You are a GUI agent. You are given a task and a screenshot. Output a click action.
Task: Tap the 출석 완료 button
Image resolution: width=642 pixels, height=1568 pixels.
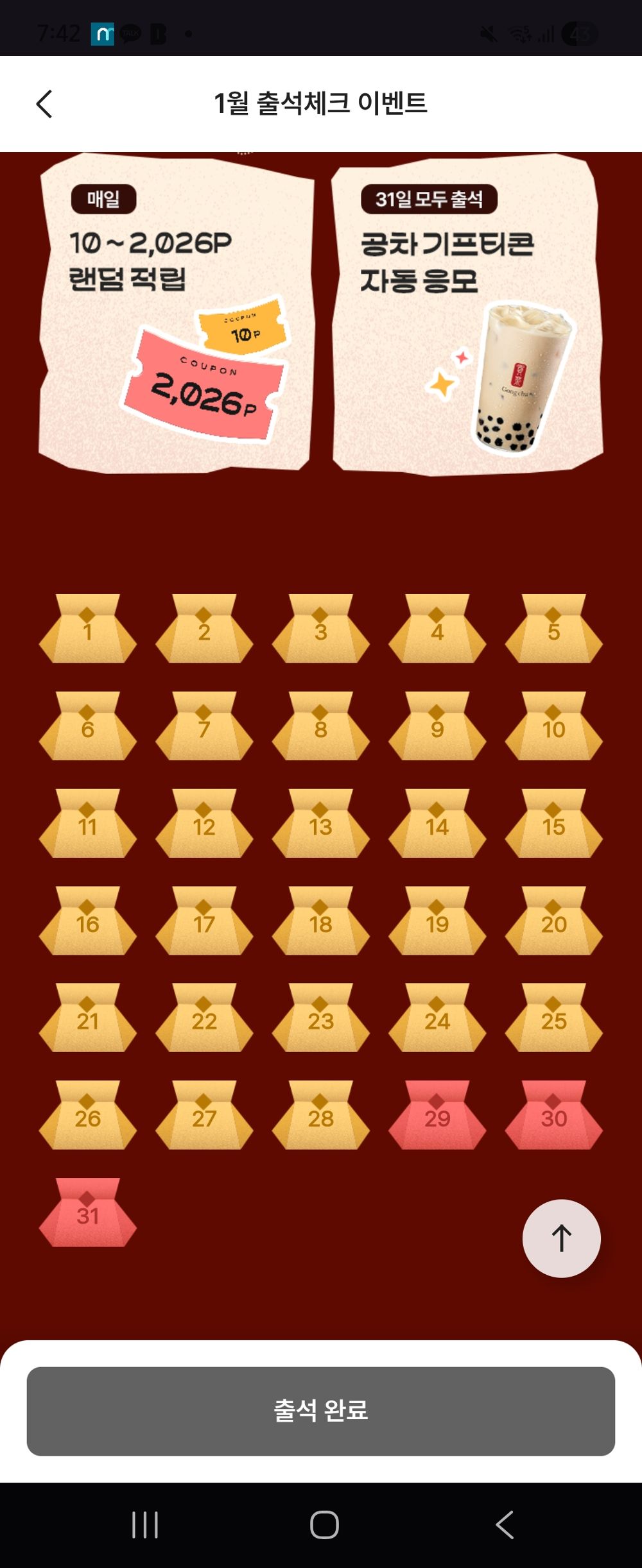pyautogui.click(x=320, y=1411)
